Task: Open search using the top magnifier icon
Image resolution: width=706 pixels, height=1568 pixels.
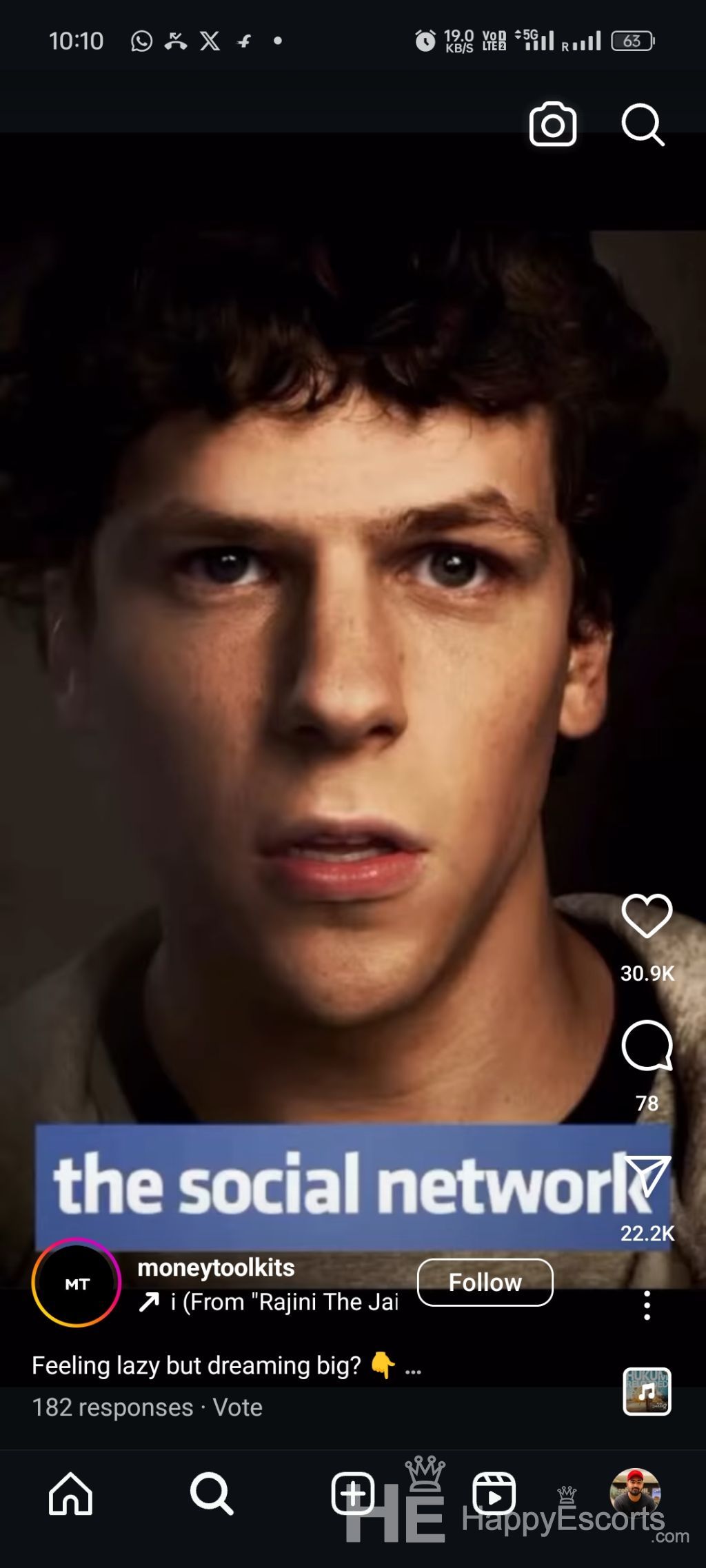Action: pos(643,125)
